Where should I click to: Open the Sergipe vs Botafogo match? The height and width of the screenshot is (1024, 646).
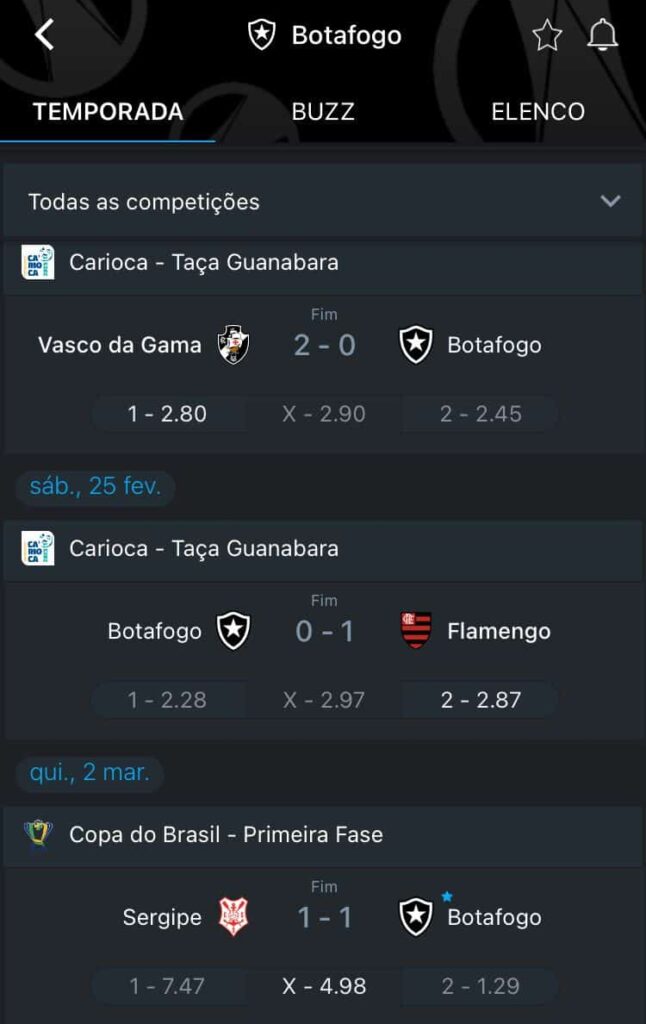[x=324, y=917]
